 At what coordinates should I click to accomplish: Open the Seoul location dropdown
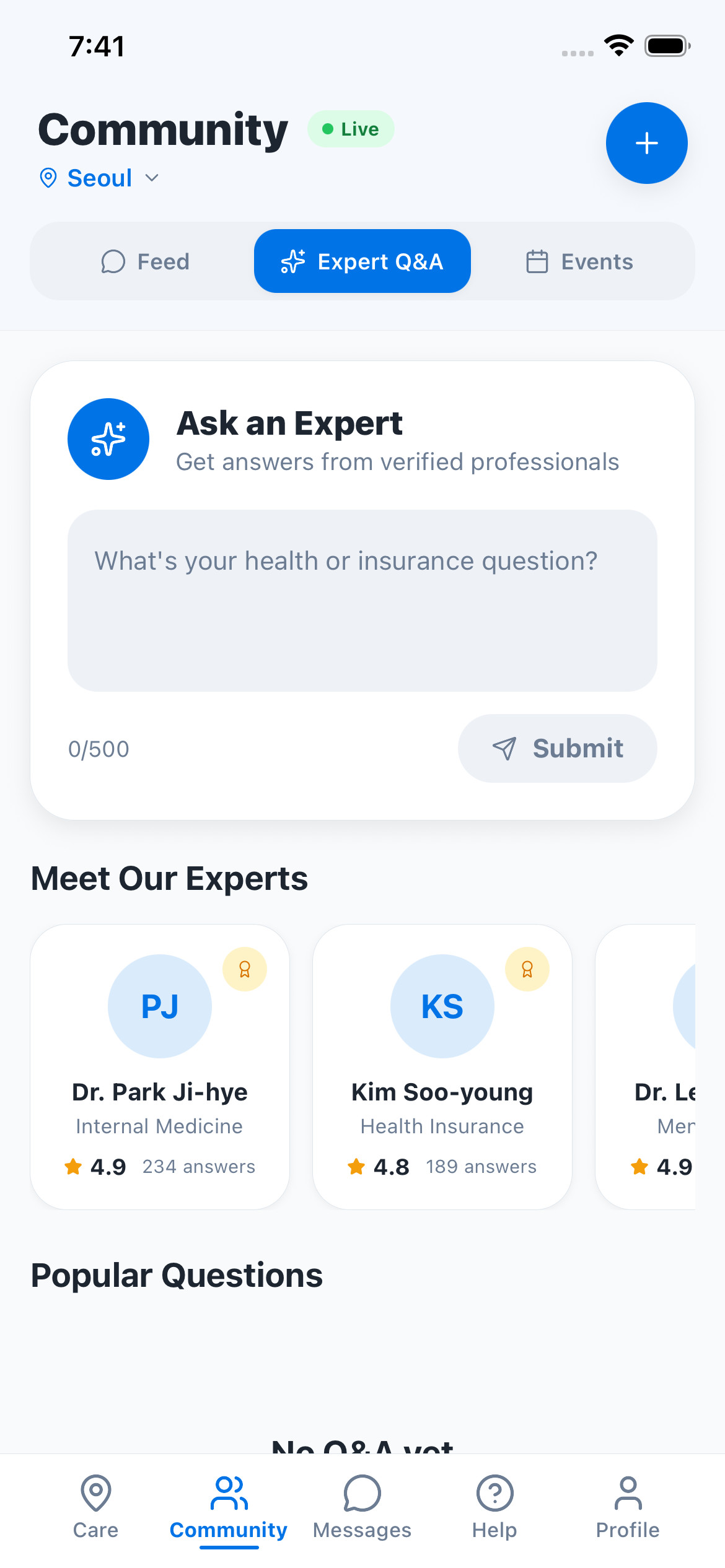(x=100, y=178)
